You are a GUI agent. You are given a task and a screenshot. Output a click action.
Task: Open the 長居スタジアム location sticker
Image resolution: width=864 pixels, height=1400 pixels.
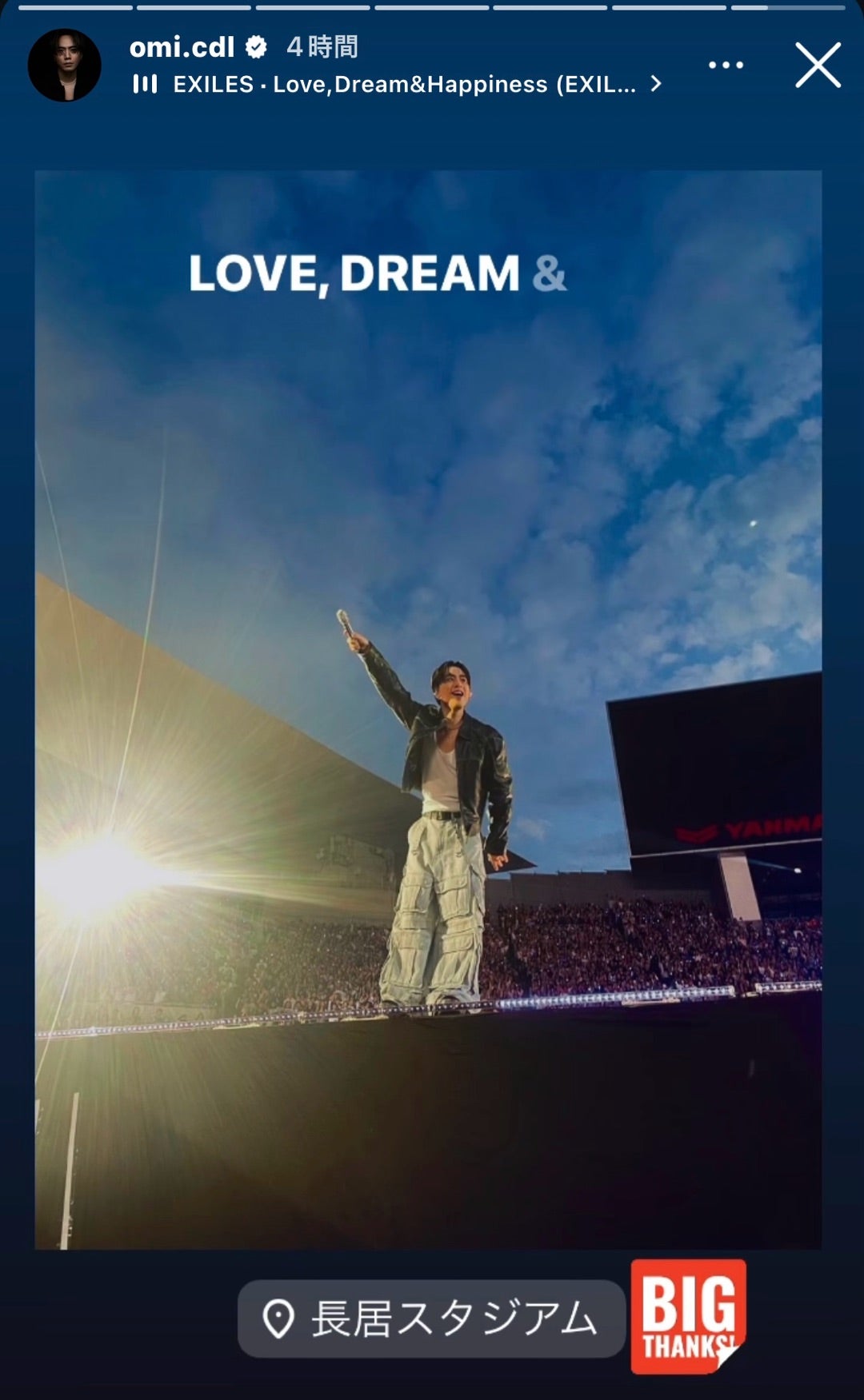431,1318
